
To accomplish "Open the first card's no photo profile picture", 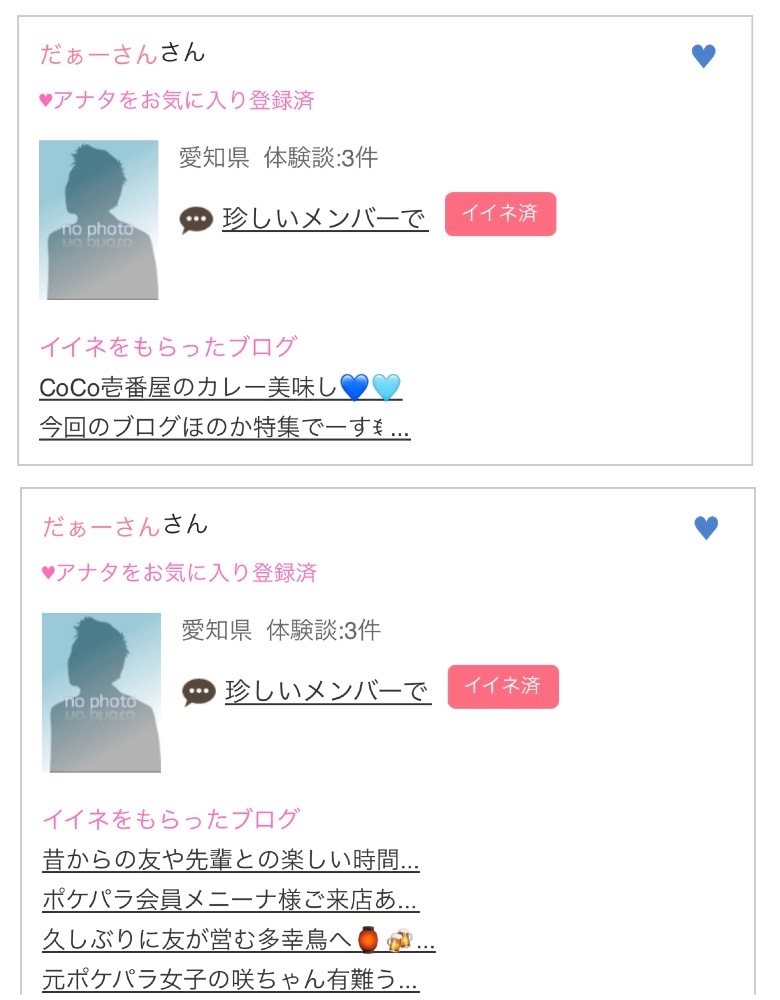I will (x=99, y=220).
